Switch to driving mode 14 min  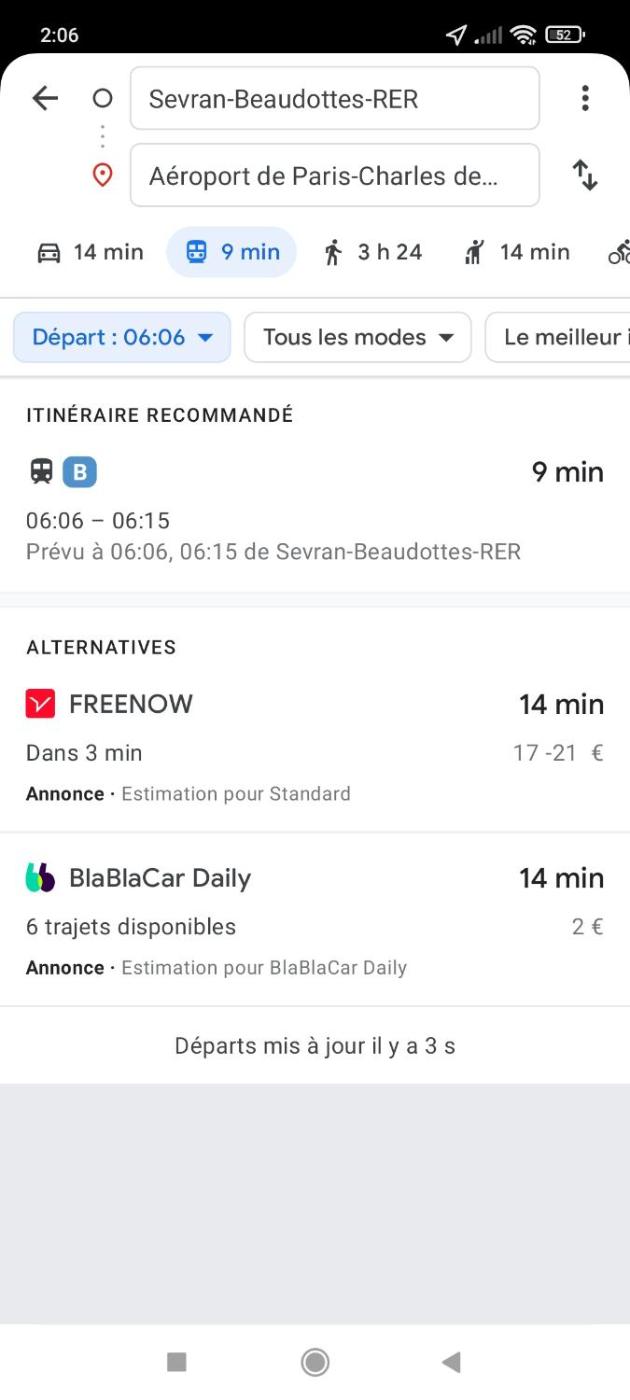click(90, 252)
